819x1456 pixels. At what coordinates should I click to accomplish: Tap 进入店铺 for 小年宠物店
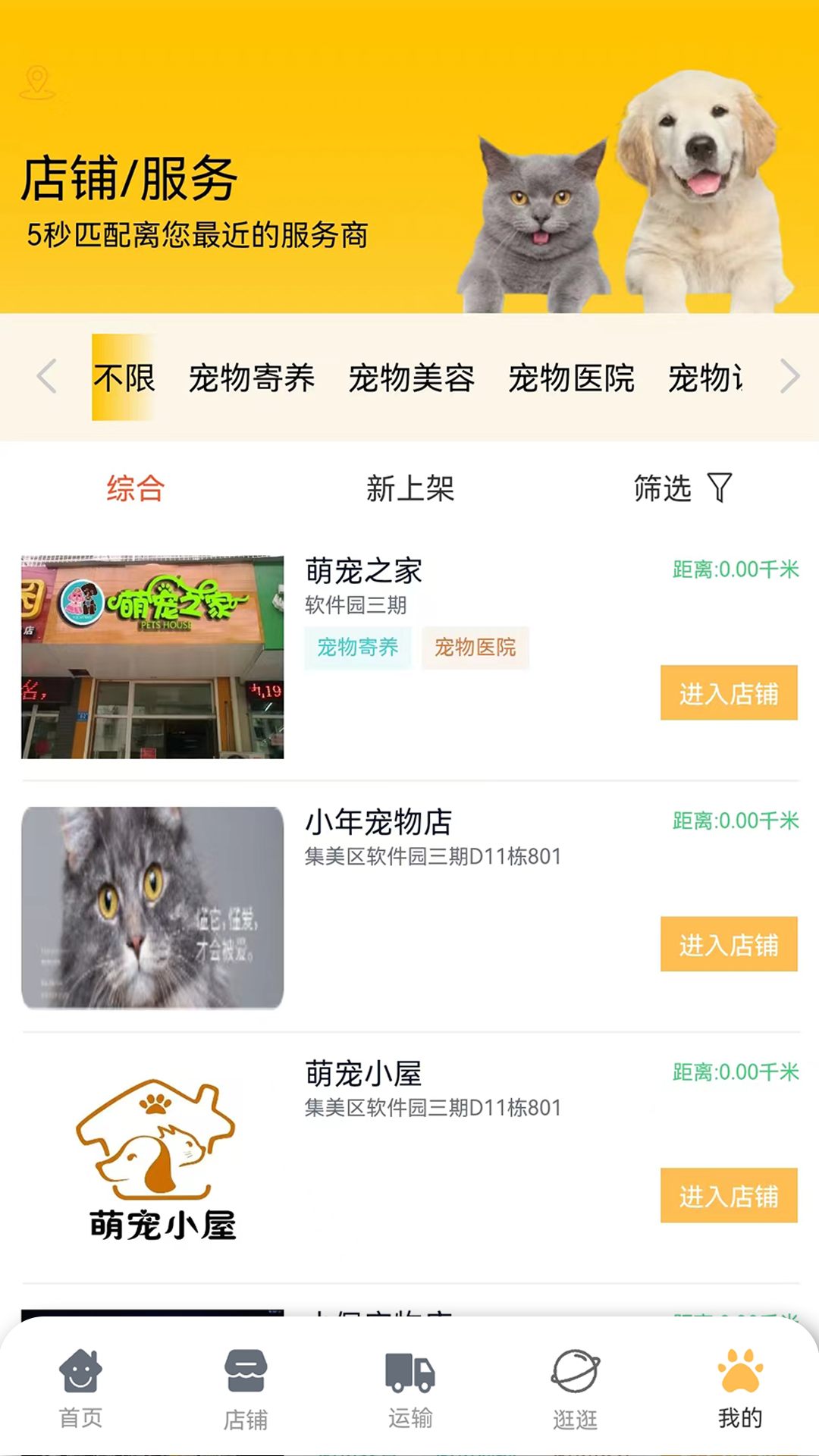click(729, 945)
